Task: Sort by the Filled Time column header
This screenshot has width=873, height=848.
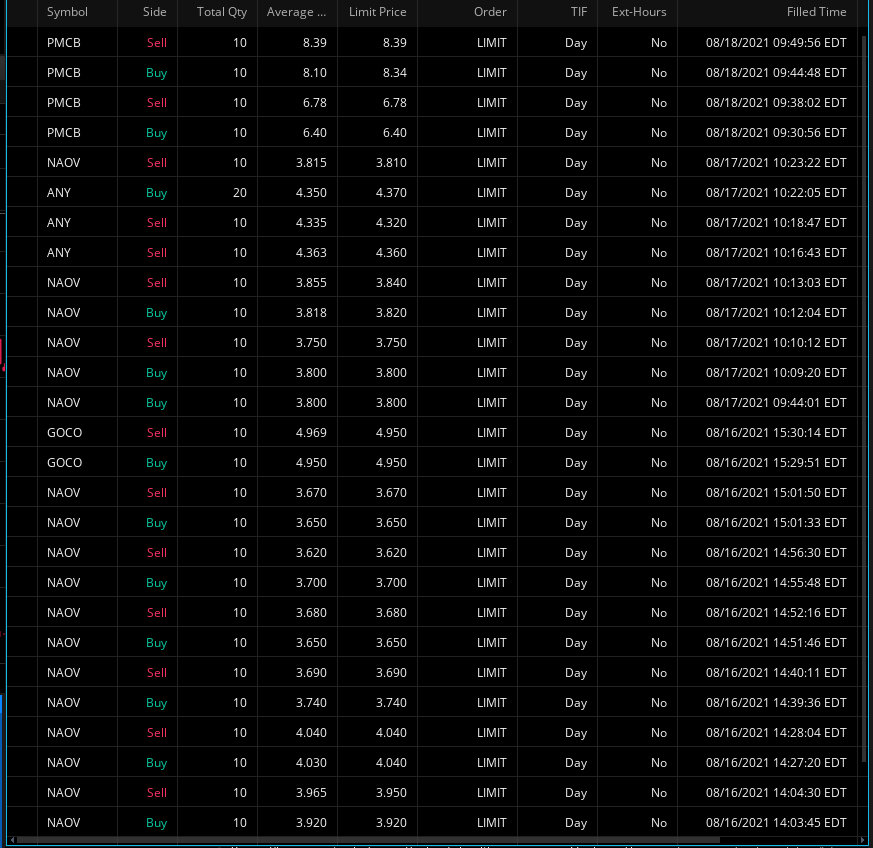Action: (x=816, y=12)
